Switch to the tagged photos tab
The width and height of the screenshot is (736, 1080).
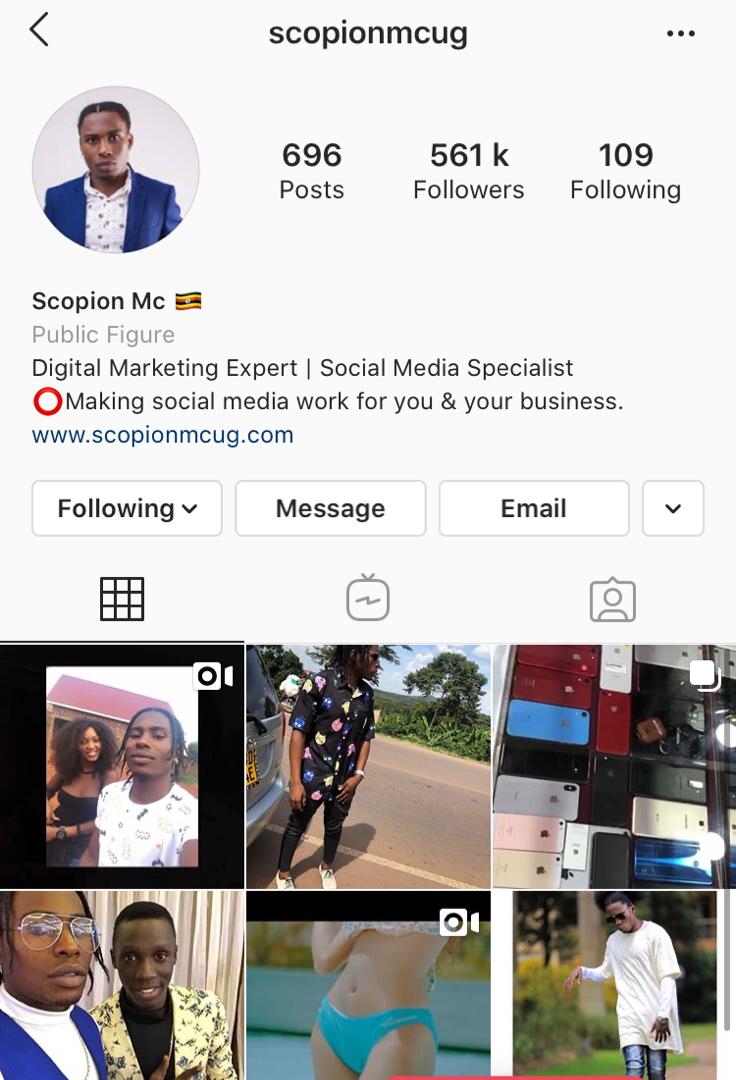(612, 599)
